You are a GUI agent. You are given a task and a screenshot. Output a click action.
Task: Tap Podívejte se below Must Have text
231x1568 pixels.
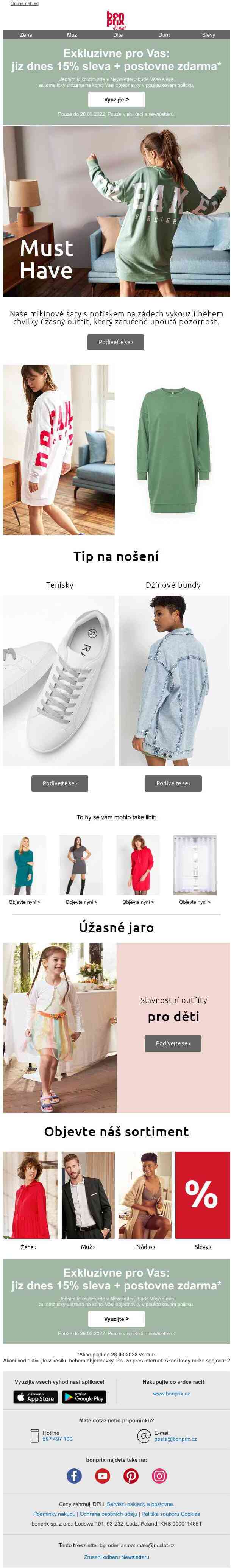point(116,342)
